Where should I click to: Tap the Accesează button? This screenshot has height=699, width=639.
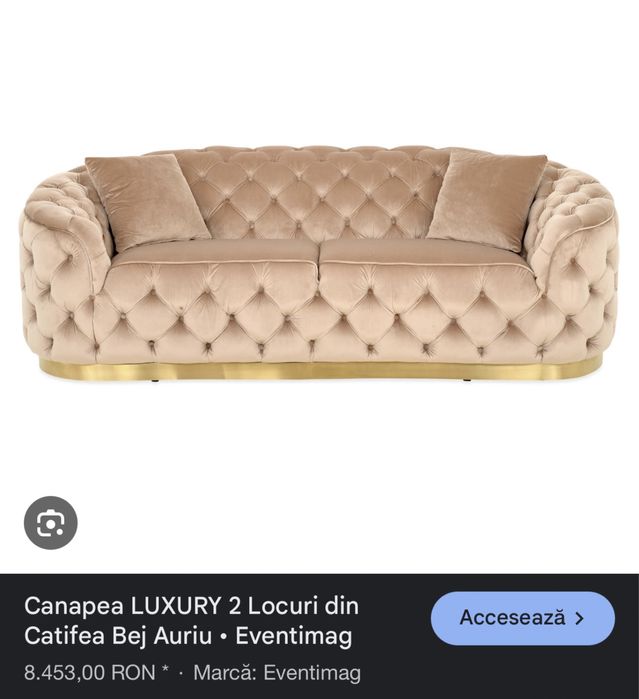(x=522, y=618)
